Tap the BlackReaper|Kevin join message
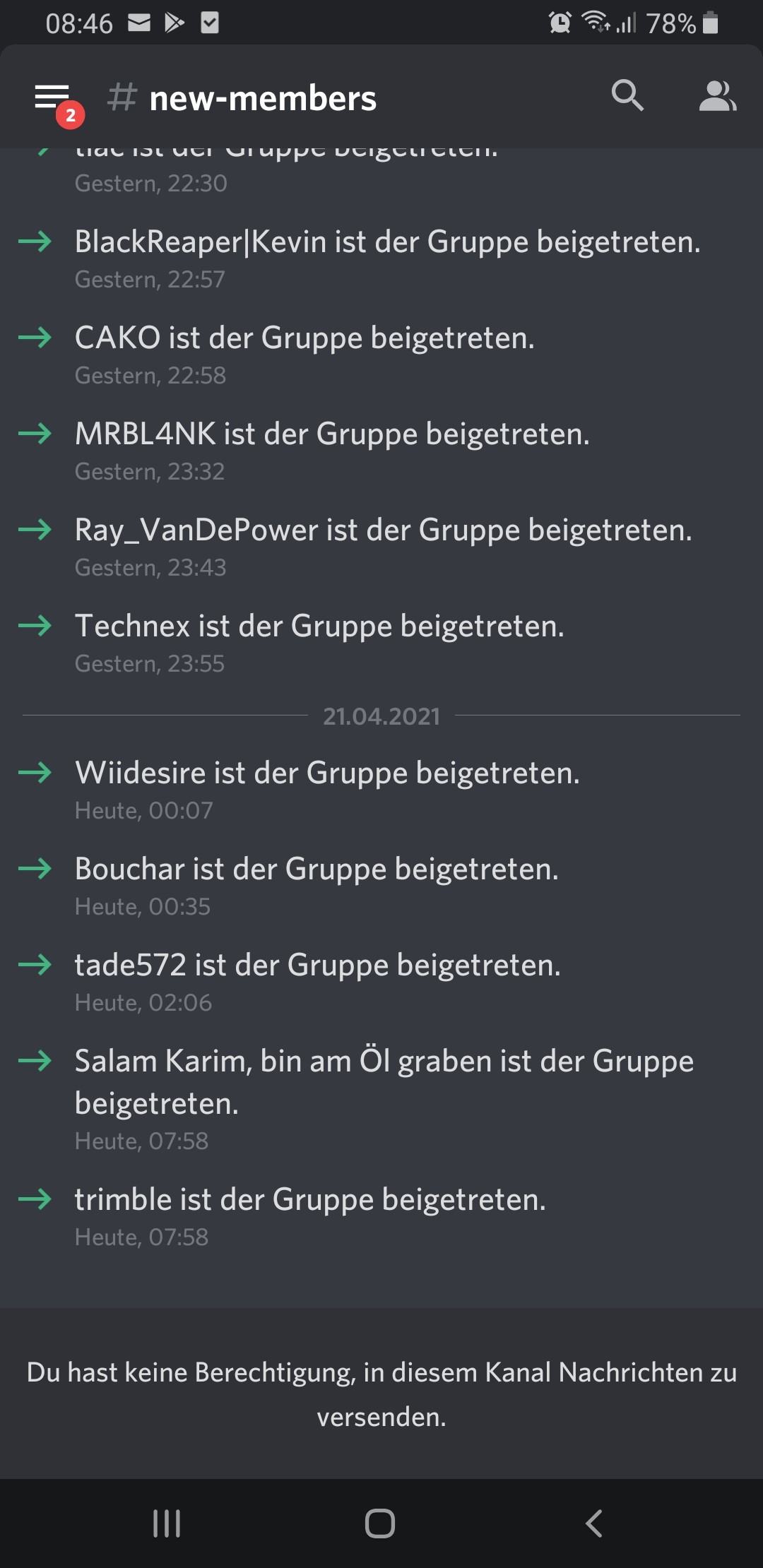763x1568 pixels. pyautogui.click(x=387, y=242)
